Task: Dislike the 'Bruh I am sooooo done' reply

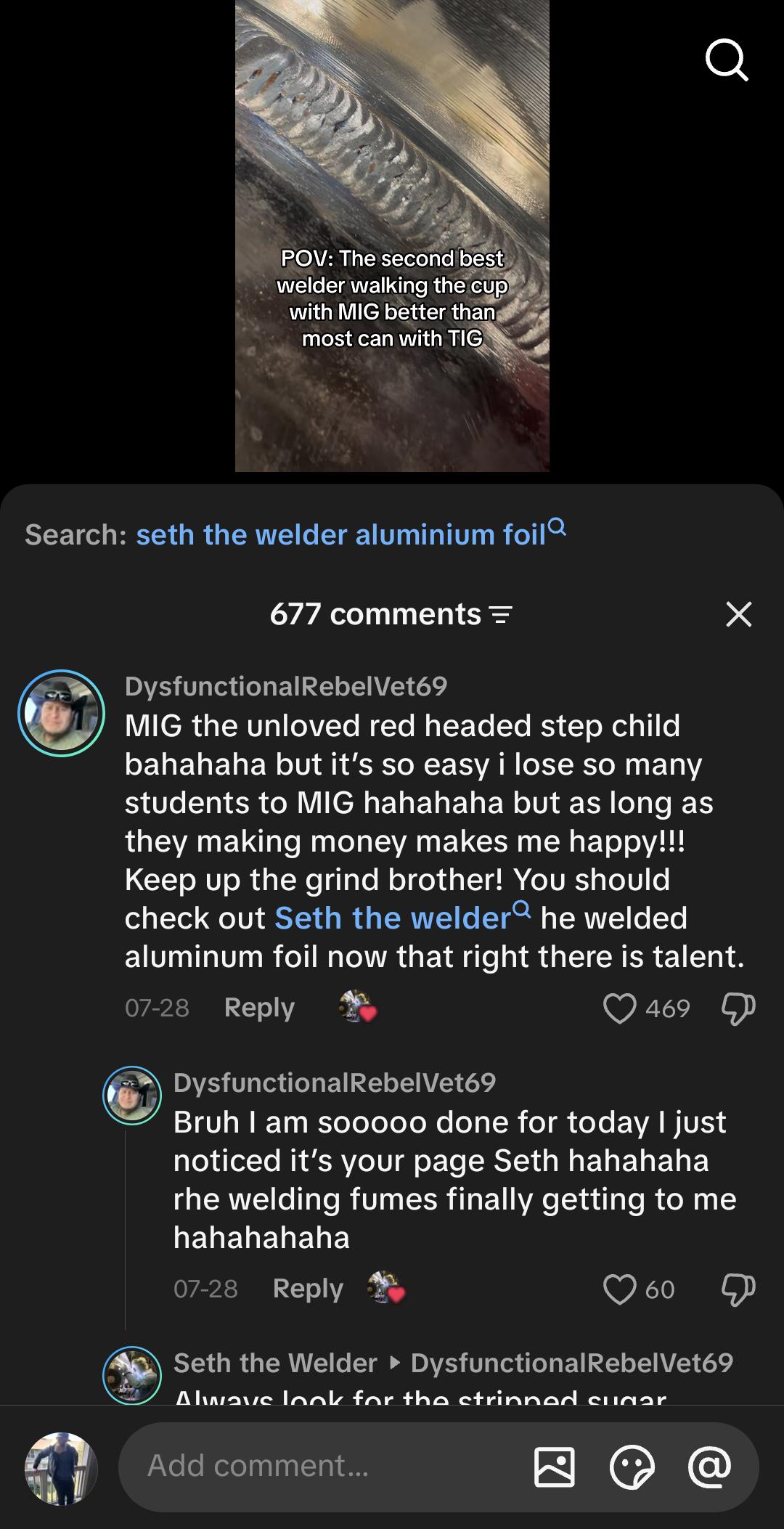Action: pyautogui.click(x=738, y=1289)
